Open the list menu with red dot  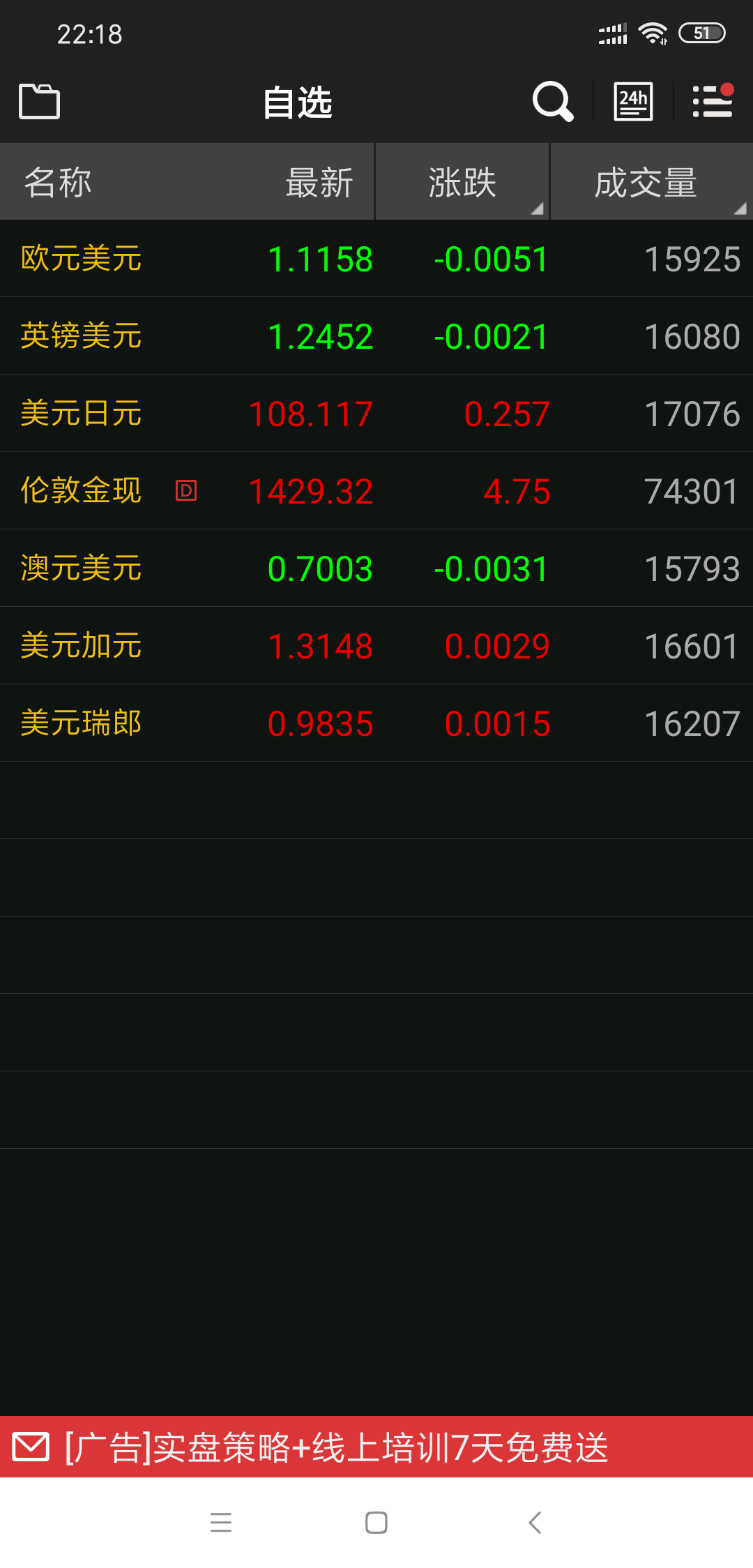click(x=713, y=102)
